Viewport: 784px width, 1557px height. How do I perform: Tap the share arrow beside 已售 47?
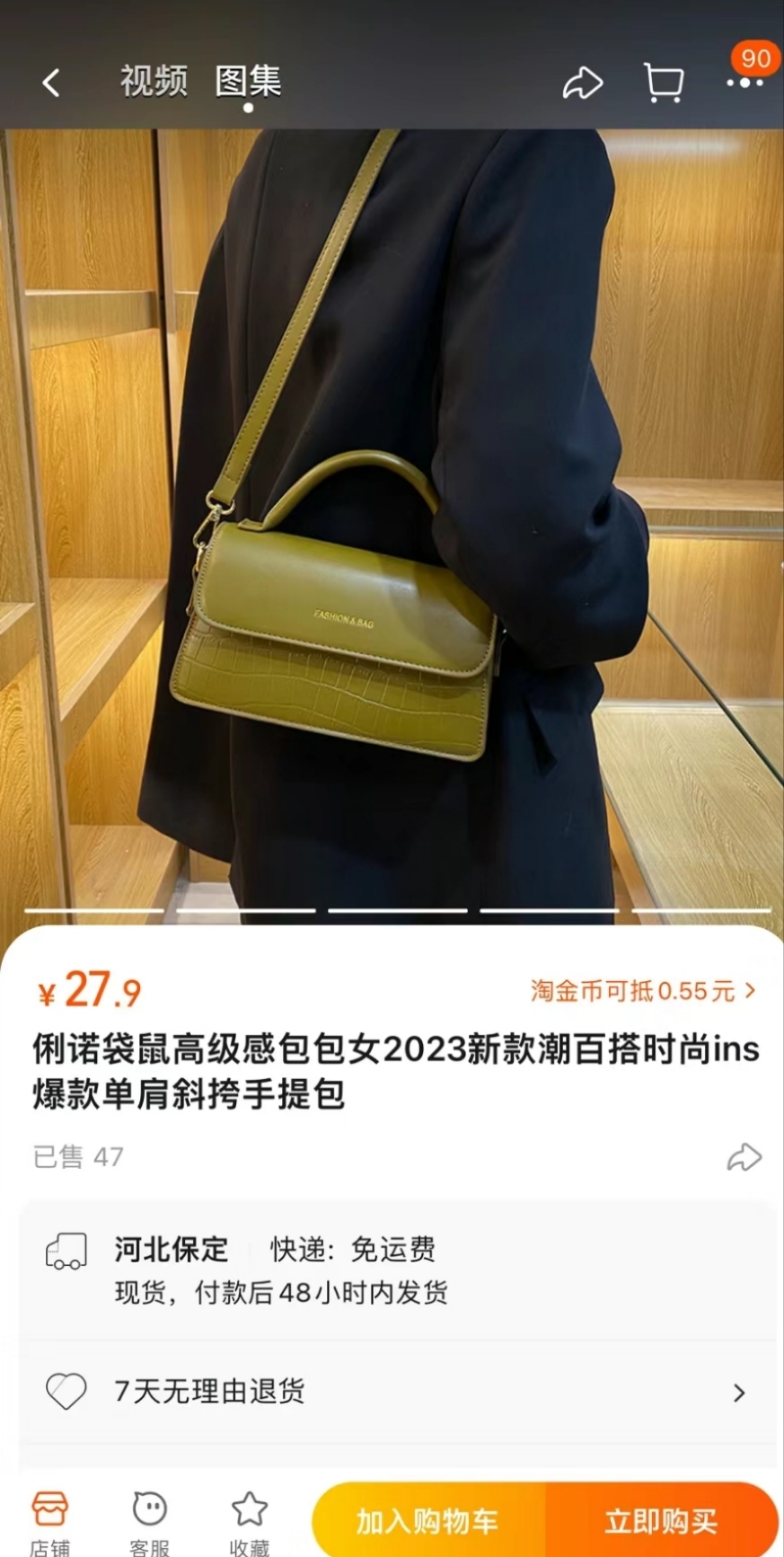coord(744,1157)
